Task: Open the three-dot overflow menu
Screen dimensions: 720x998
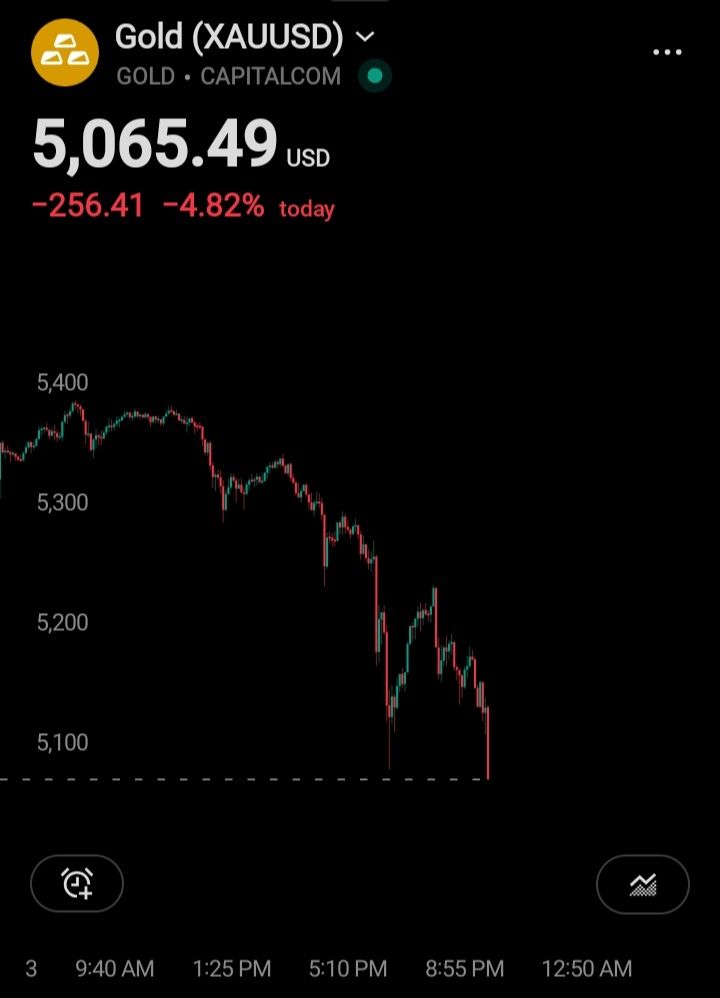Action: pos(667,52)
